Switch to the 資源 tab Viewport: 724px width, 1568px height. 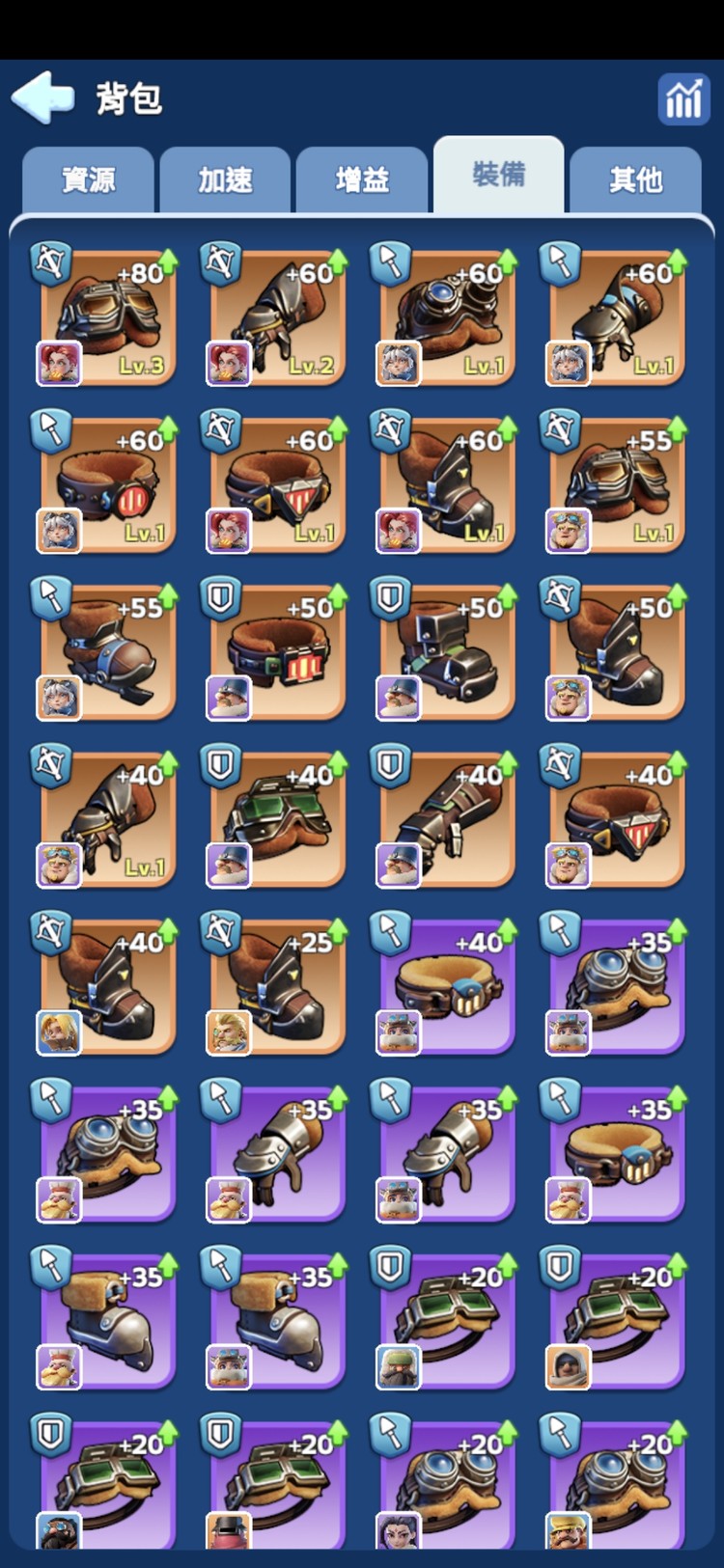click(x=88, y=180)
